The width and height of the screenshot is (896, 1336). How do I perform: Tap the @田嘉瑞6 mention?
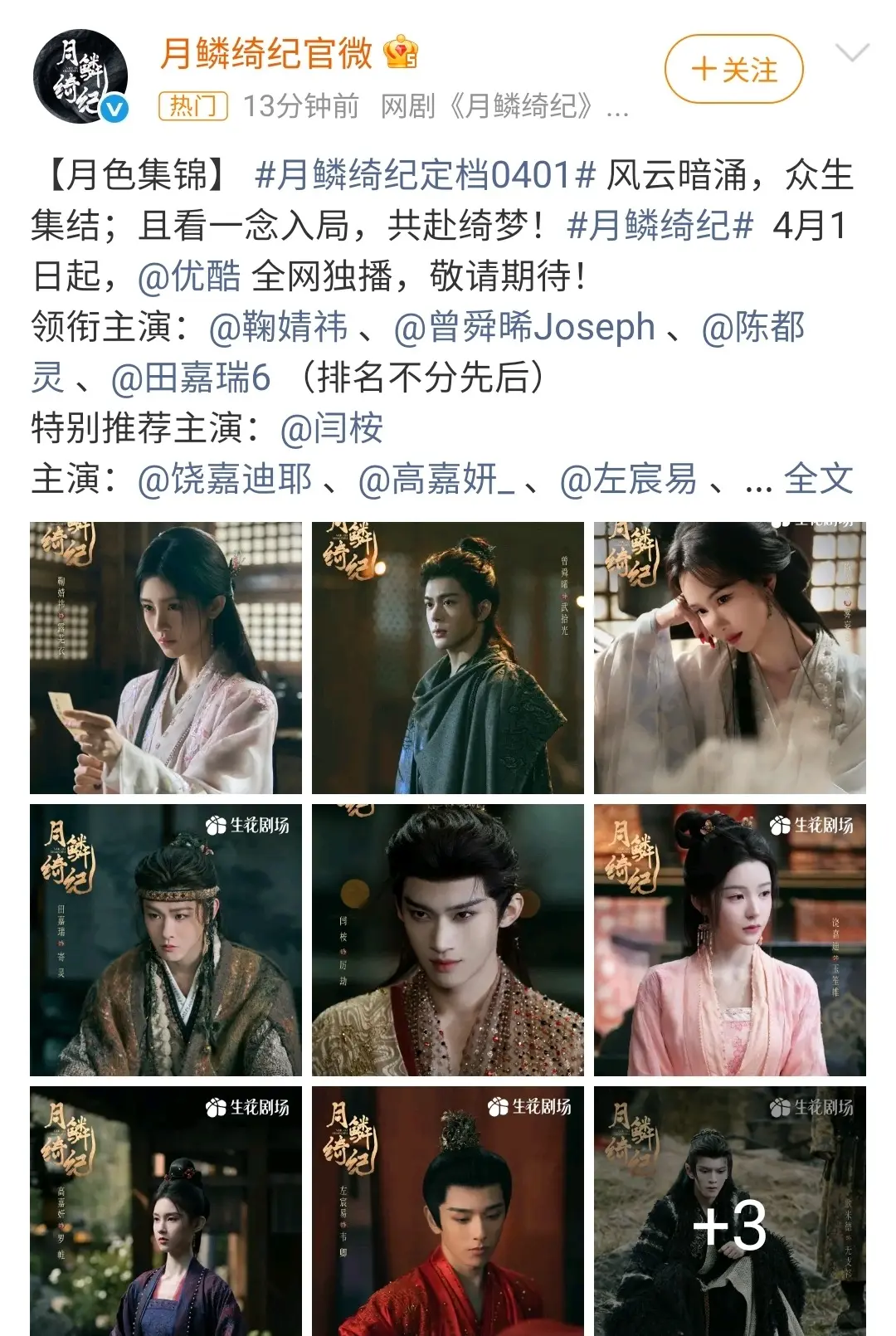pyautogui.click(x=191, y=378)
